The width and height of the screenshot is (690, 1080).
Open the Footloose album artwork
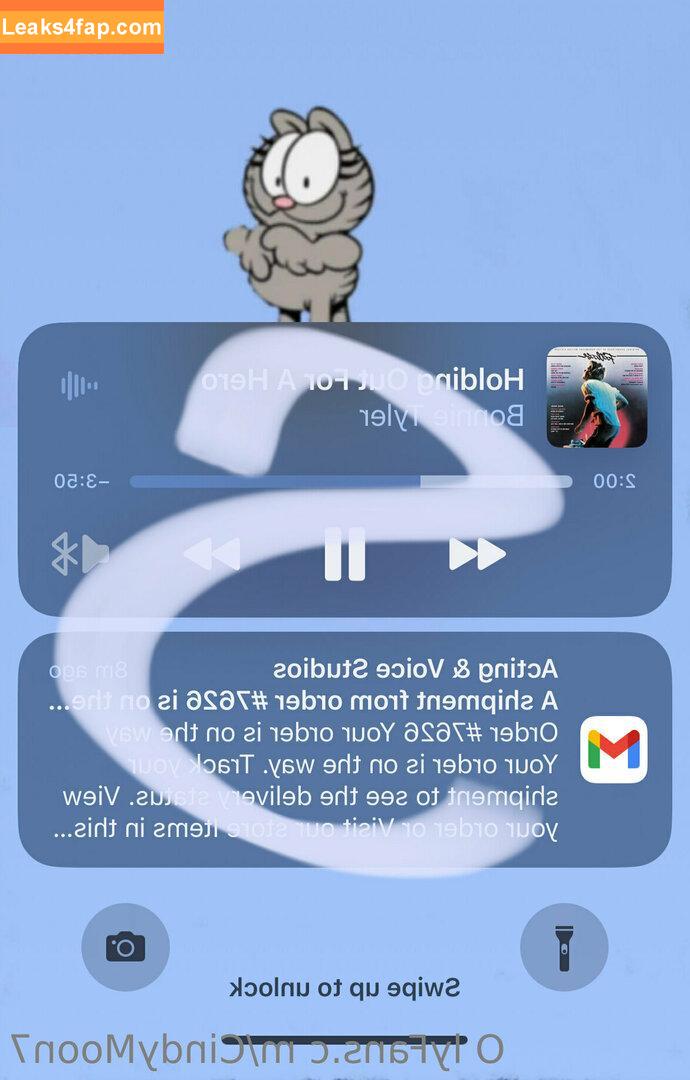point(596,397)
